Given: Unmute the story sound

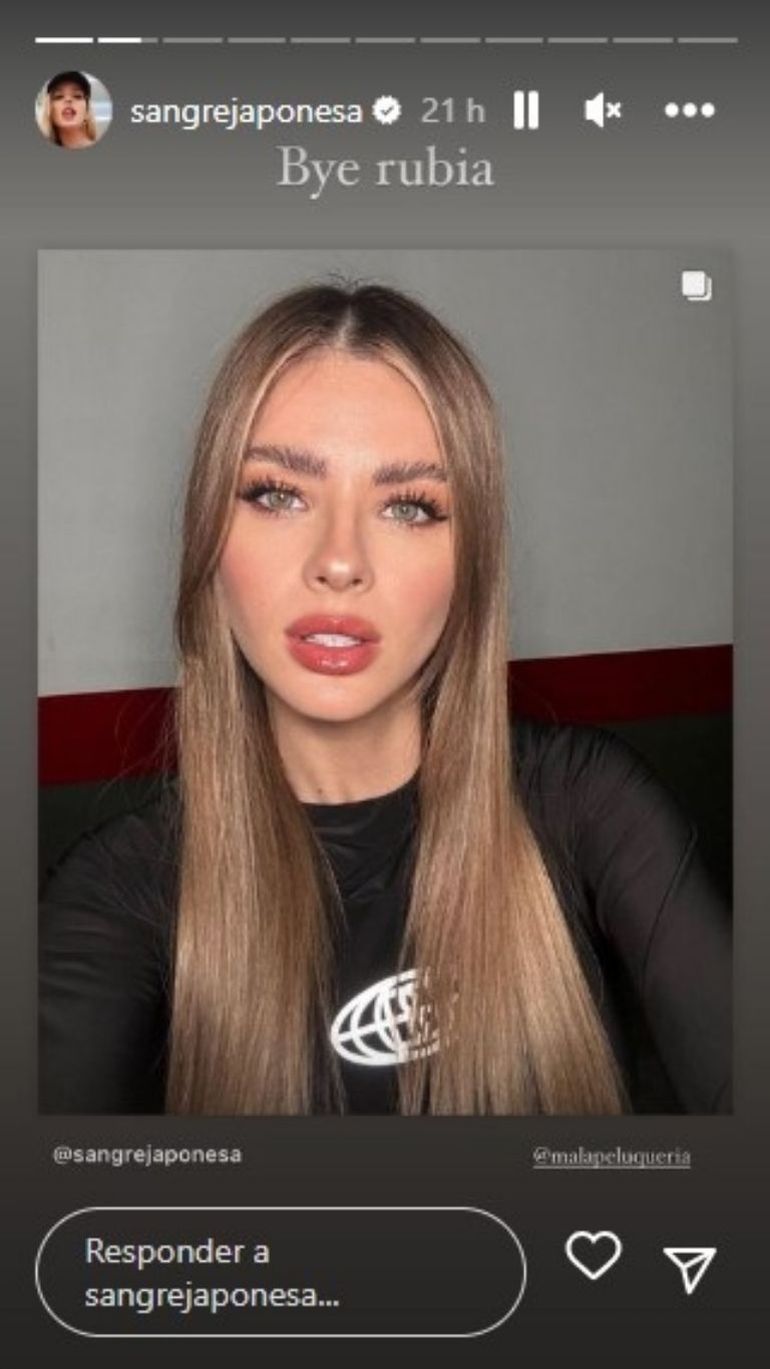Looking at the screenshot, I should pos(603,110).
